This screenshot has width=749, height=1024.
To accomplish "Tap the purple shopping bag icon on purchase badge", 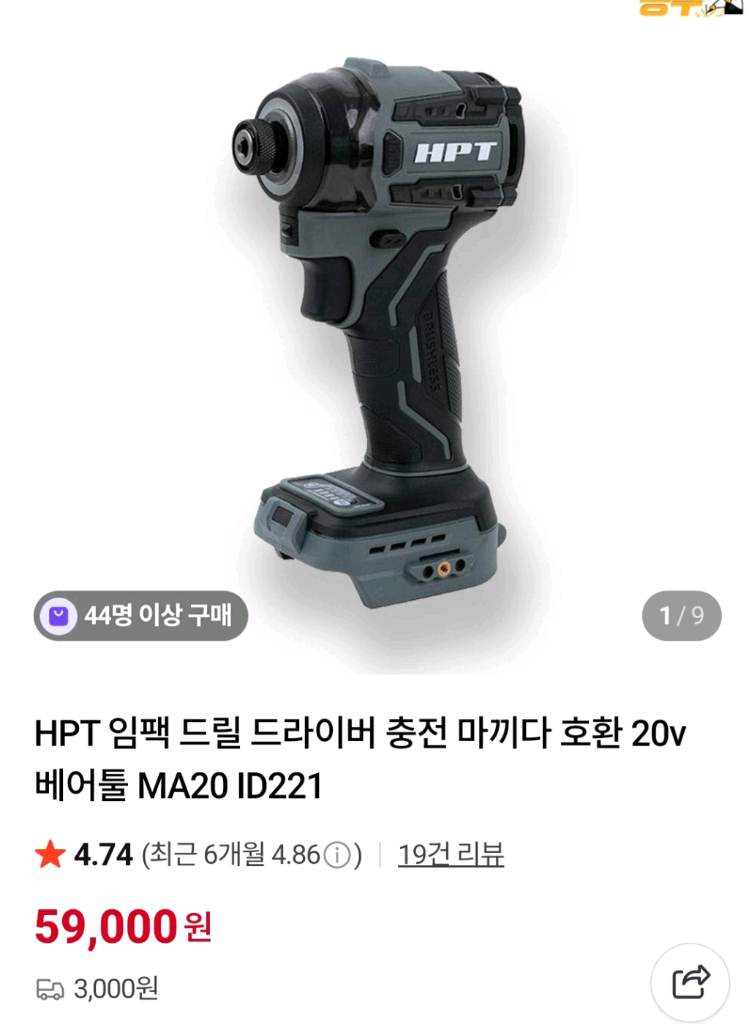I will [x=60, y=617].
